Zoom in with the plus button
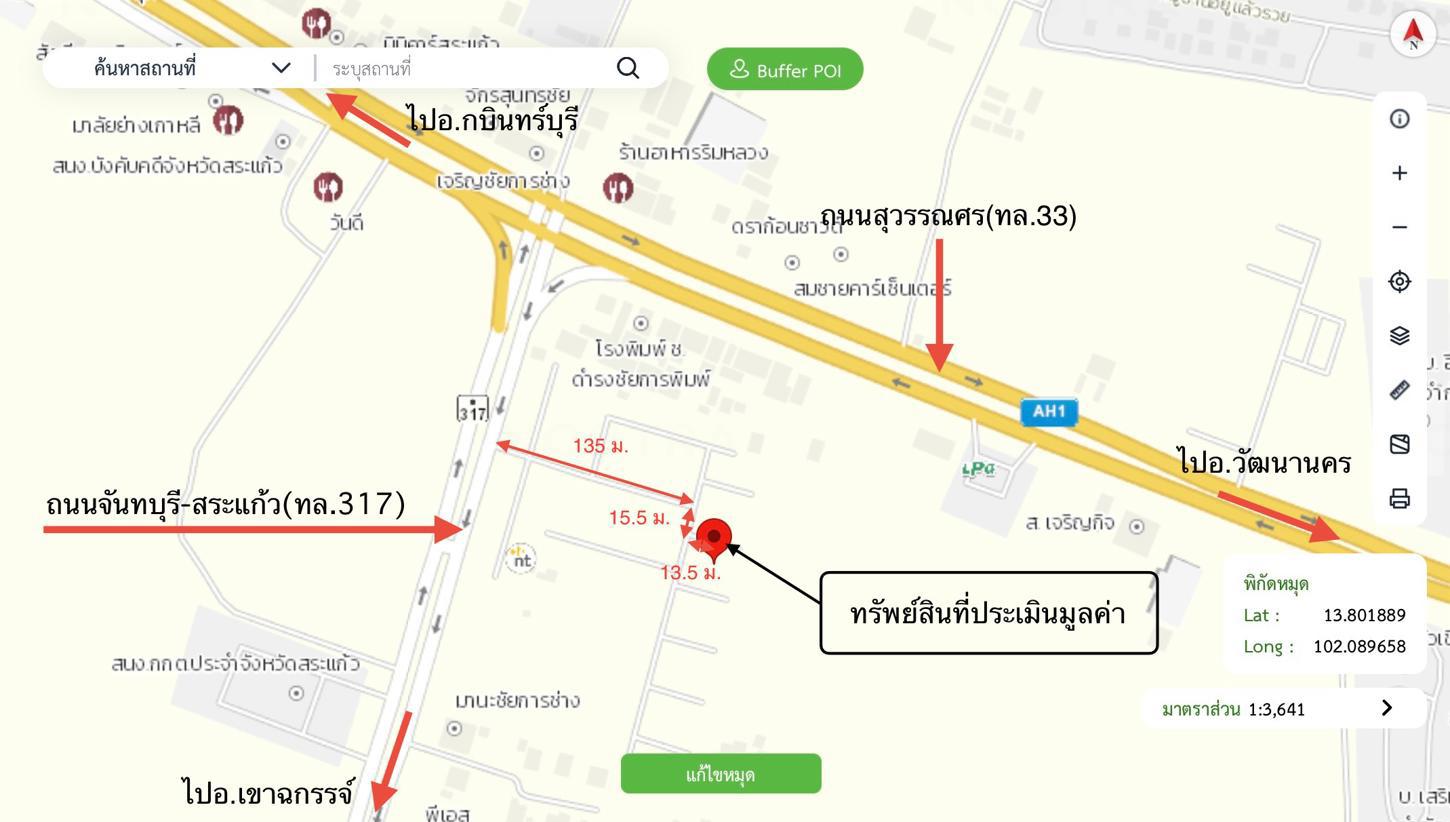This screenshot has height=822, width=1450. click(x=1399, y=173)
